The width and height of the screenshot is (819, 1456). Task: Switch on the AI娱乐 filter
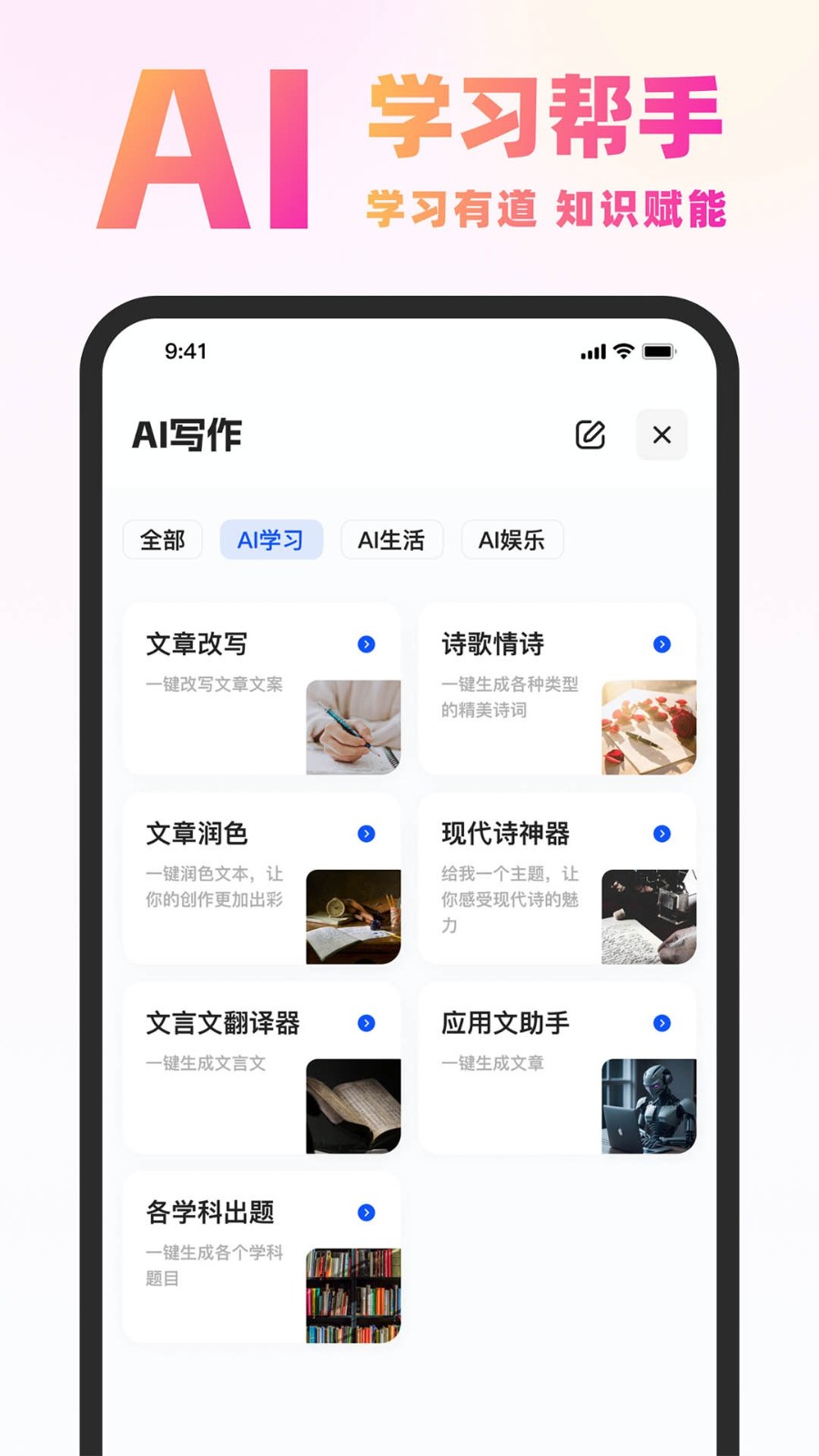point(512,540)
